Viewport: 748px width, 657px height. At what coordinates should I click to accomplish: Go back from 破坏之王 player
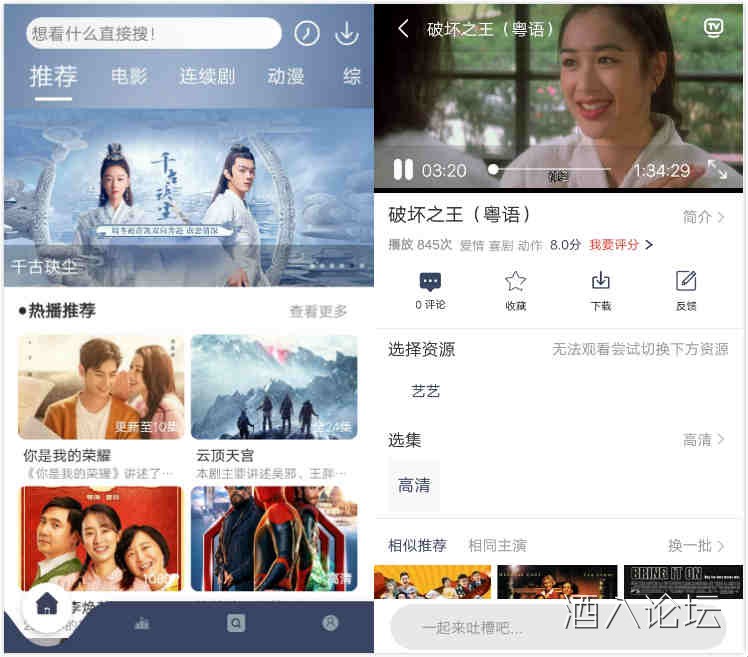click(x=403, y=29)
